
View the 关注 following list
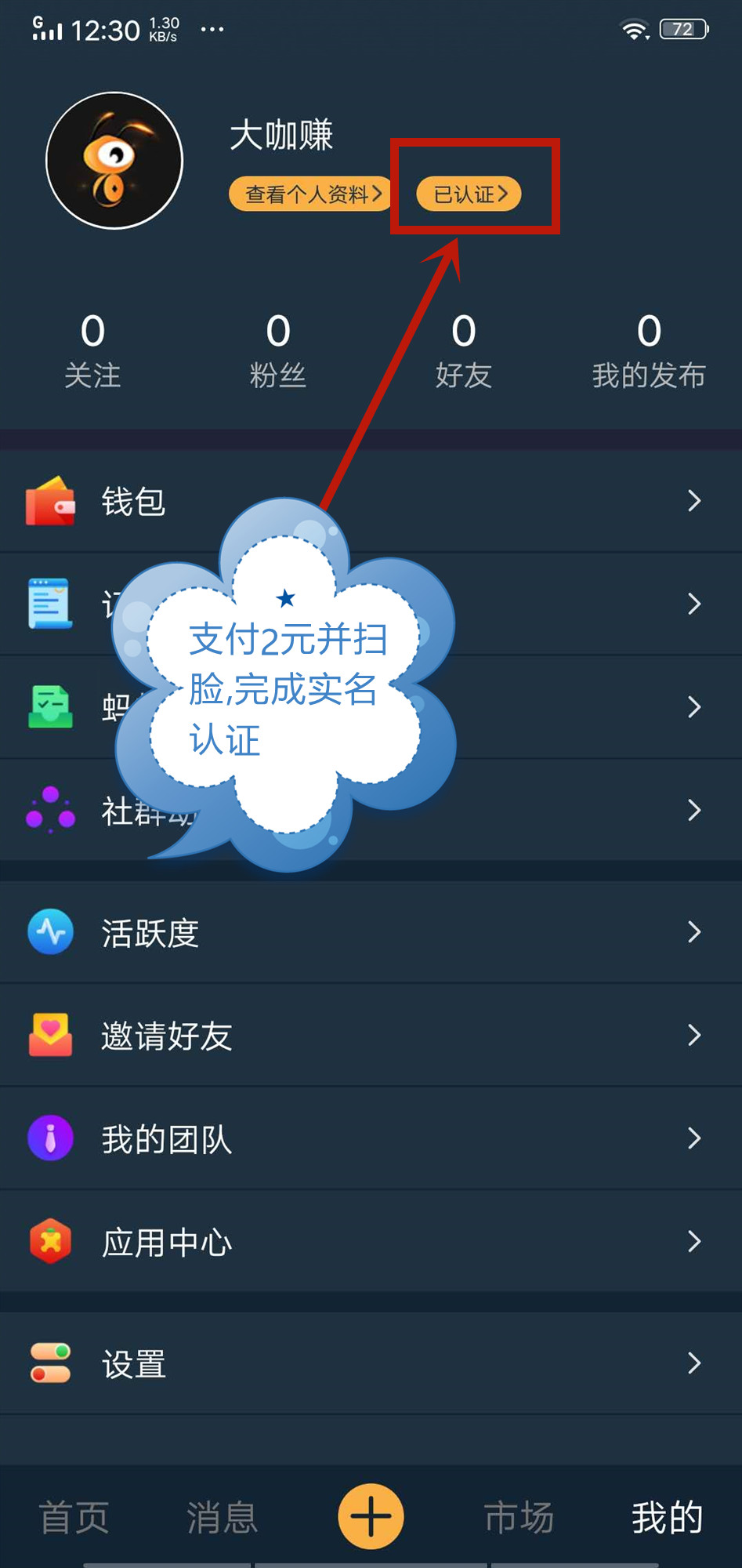(x=92, y=350)
